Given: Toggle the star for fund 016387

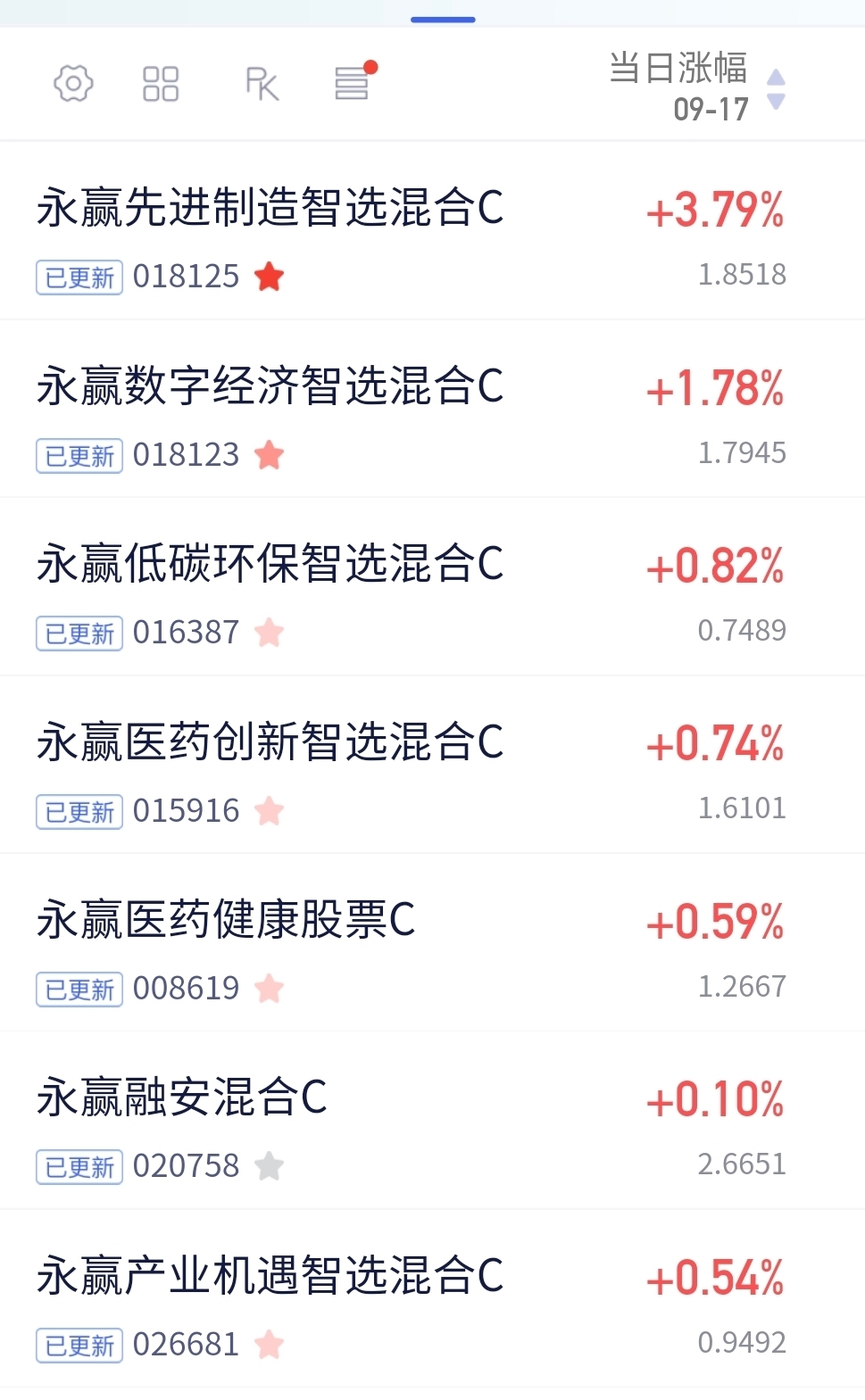Looking at the screenshot, I should [x=270, y=633].
